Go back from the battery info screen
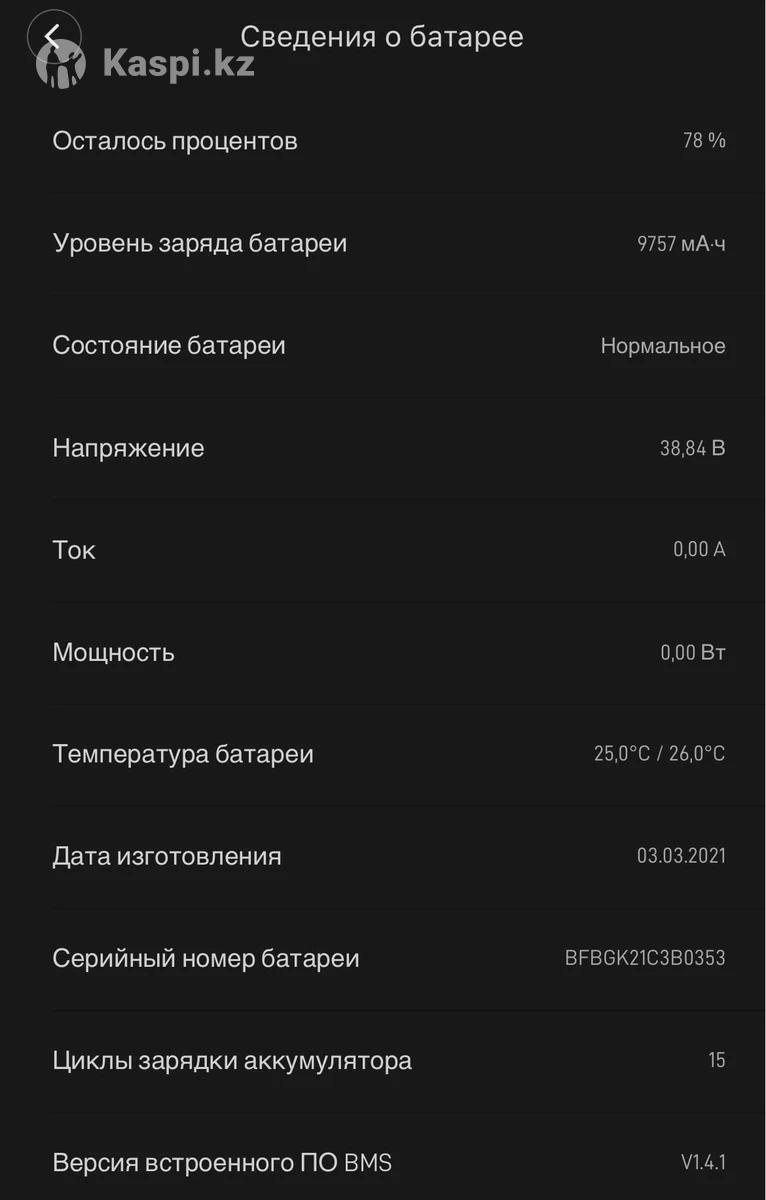 [x=53, y=38]
